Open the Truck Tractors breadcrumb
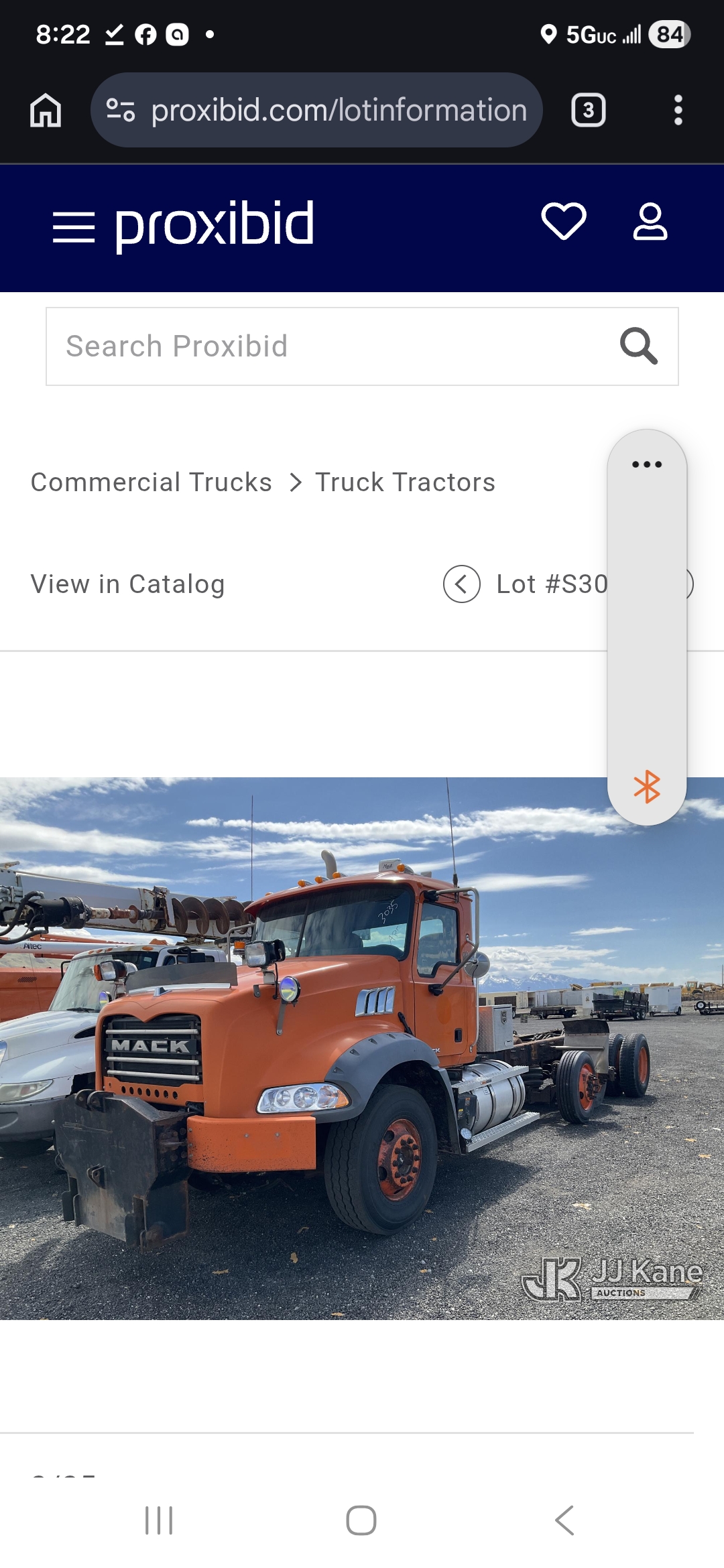The height and width of the screenshot is (1568, 724). [405, 482]
